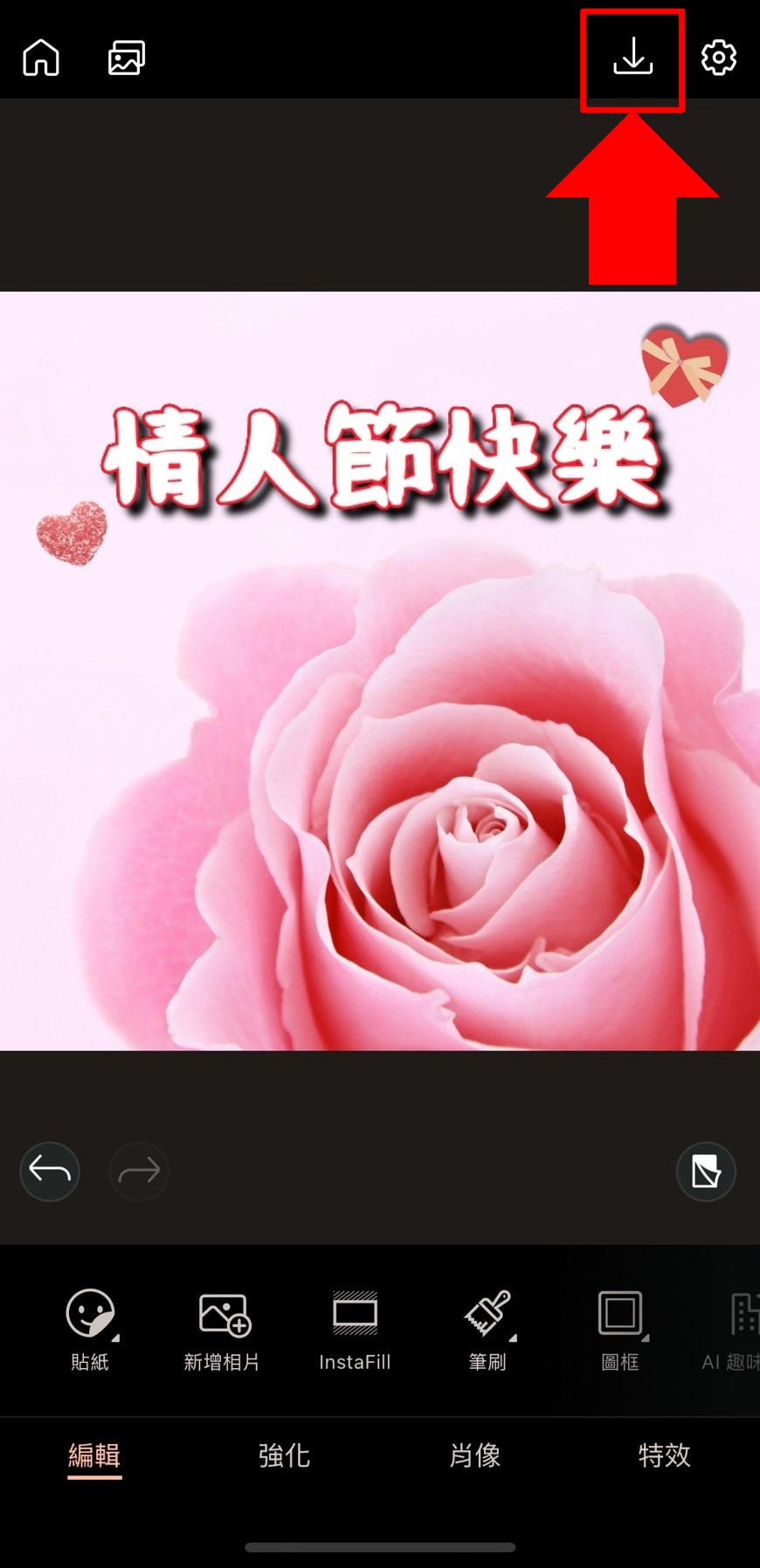Image resolution: width=760 pixels, height=1568 pixels.
Task: Save the edited image via download icon
Action: (x=632, y=58)
